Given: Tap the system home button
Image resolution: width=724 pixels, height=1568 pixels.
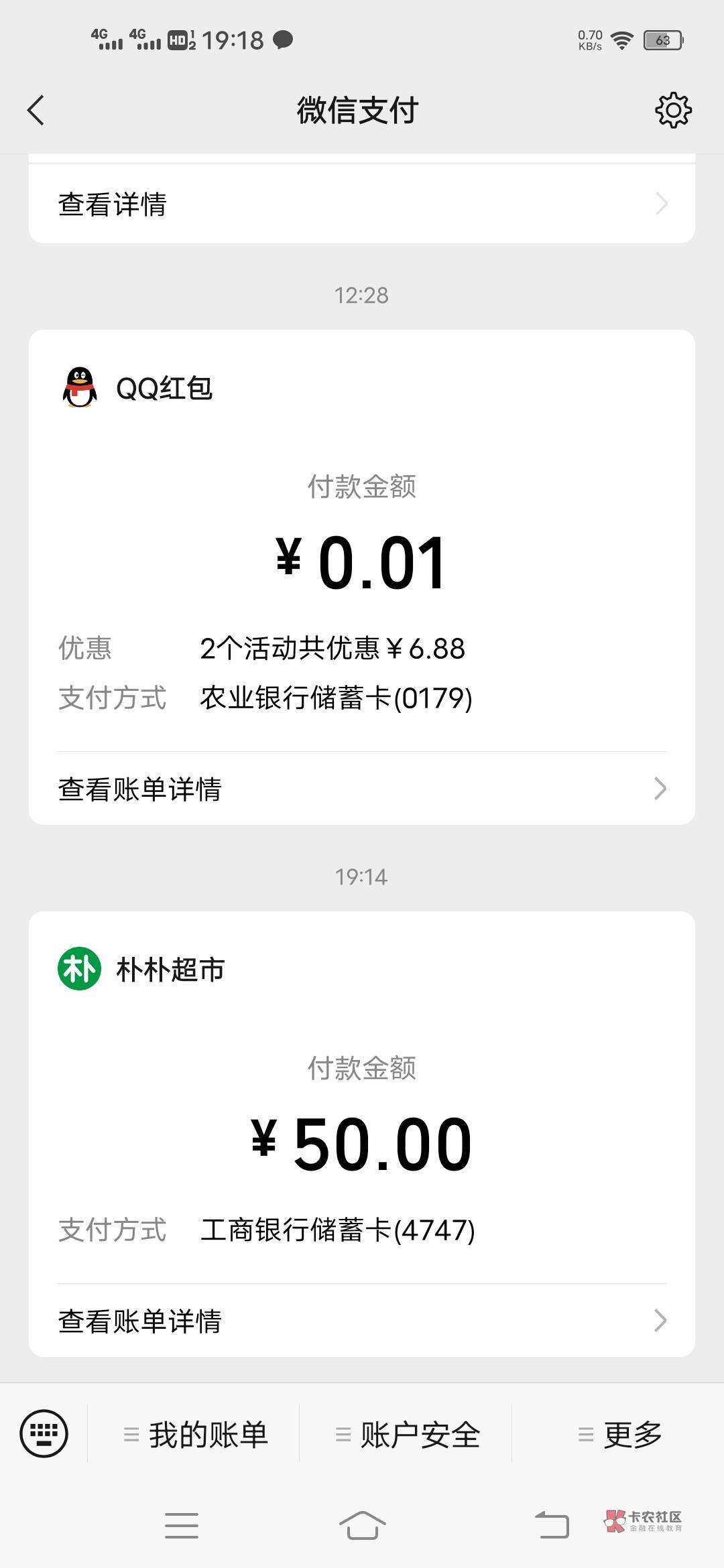Looking at the screenshot, I should click(362, 1526).
